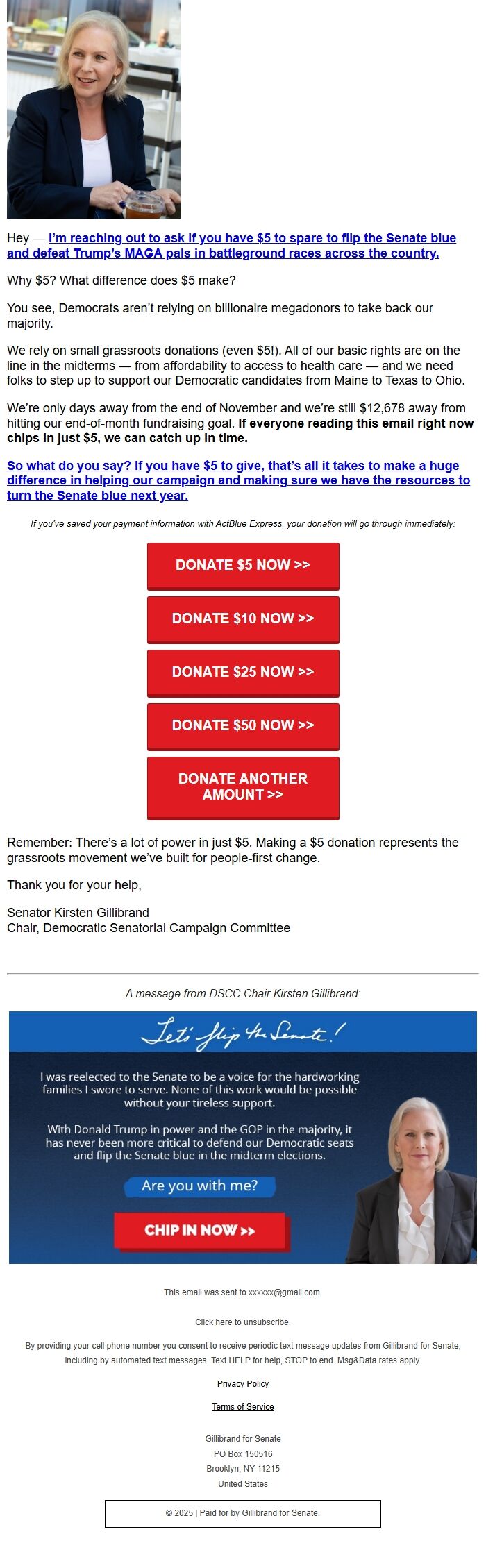The height and width of the screenshot is (1568, 486).
Task: Donate $5 now
Action: 243,565
